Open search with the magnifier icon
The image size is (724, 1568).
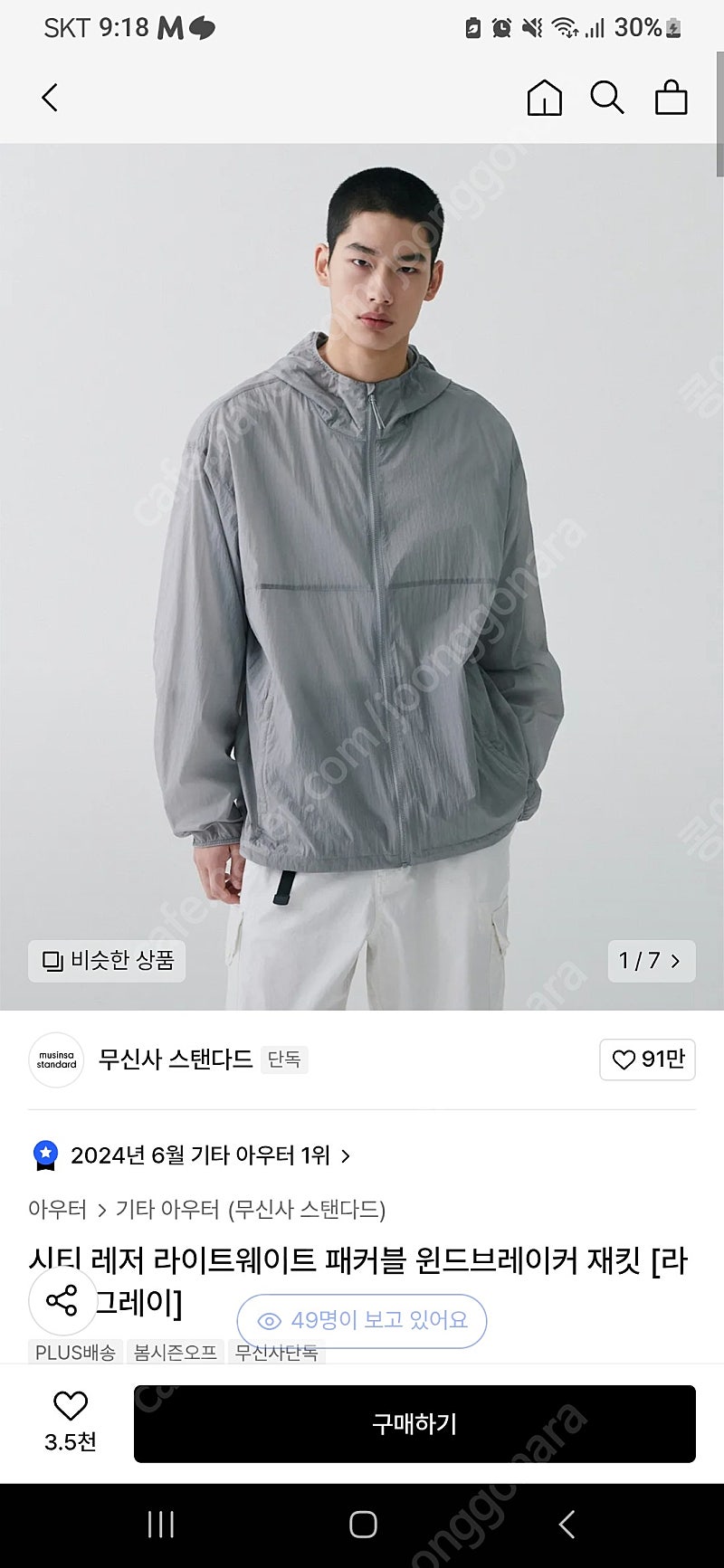(x=607, y=98)
